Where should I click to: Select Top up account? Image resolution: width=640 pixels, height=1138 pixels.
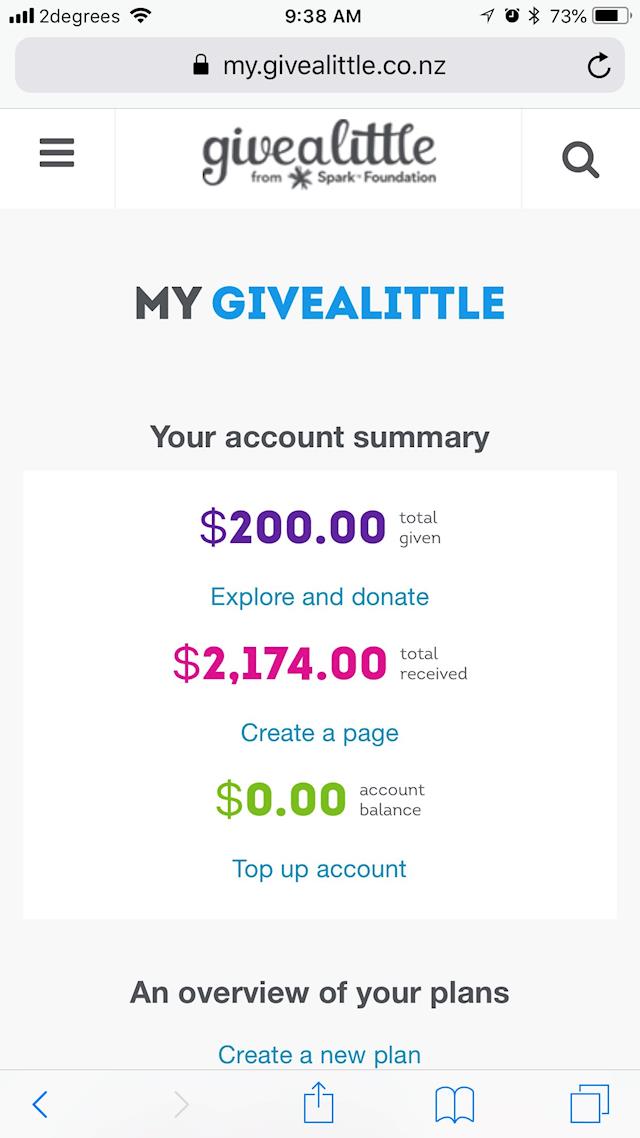[319, 869]
